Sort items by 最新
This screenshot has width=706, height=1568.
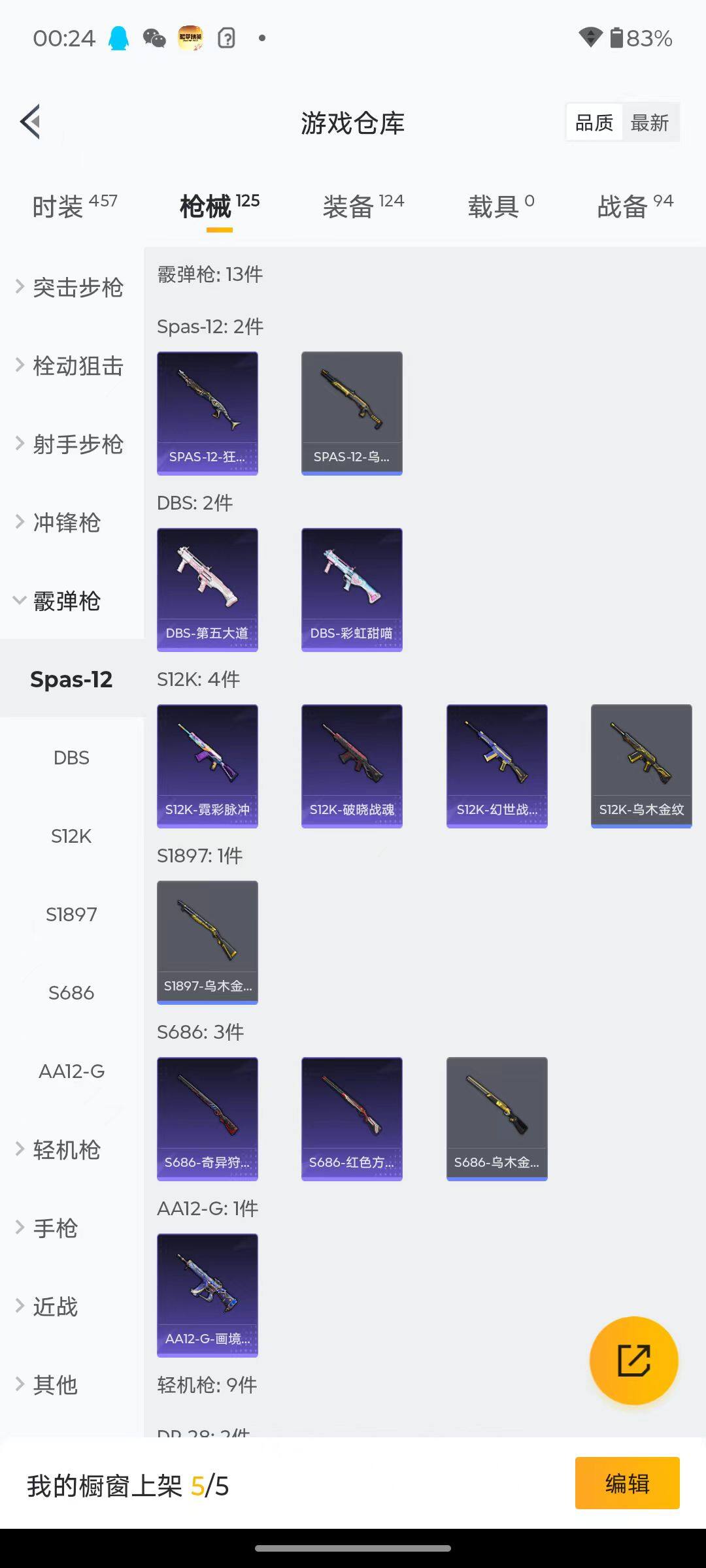[x=649, y=122]
